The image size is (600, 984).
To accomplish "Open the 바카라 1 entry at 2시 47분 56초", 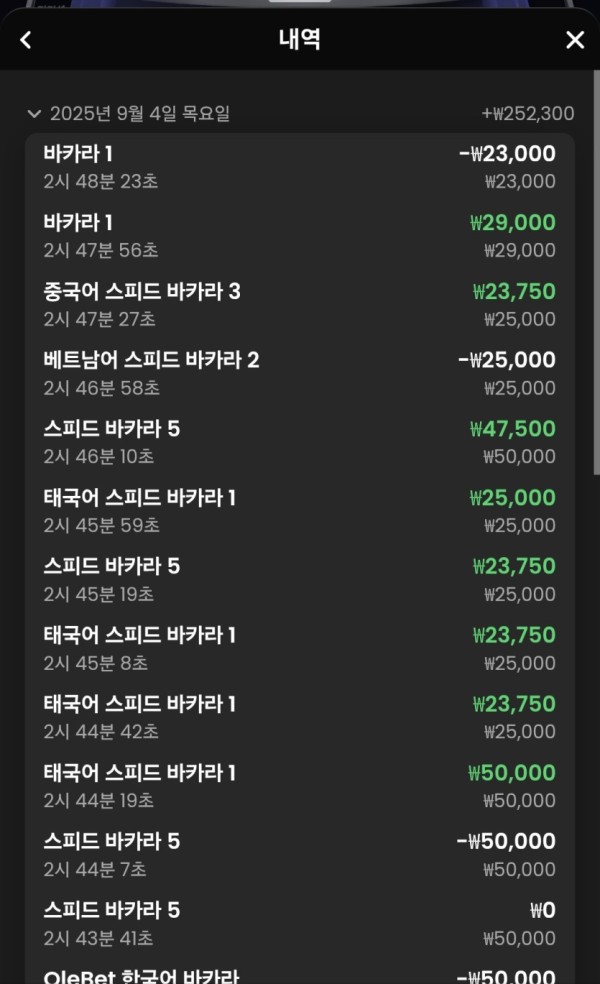I will pyautogui.click(x=300, y=236).
